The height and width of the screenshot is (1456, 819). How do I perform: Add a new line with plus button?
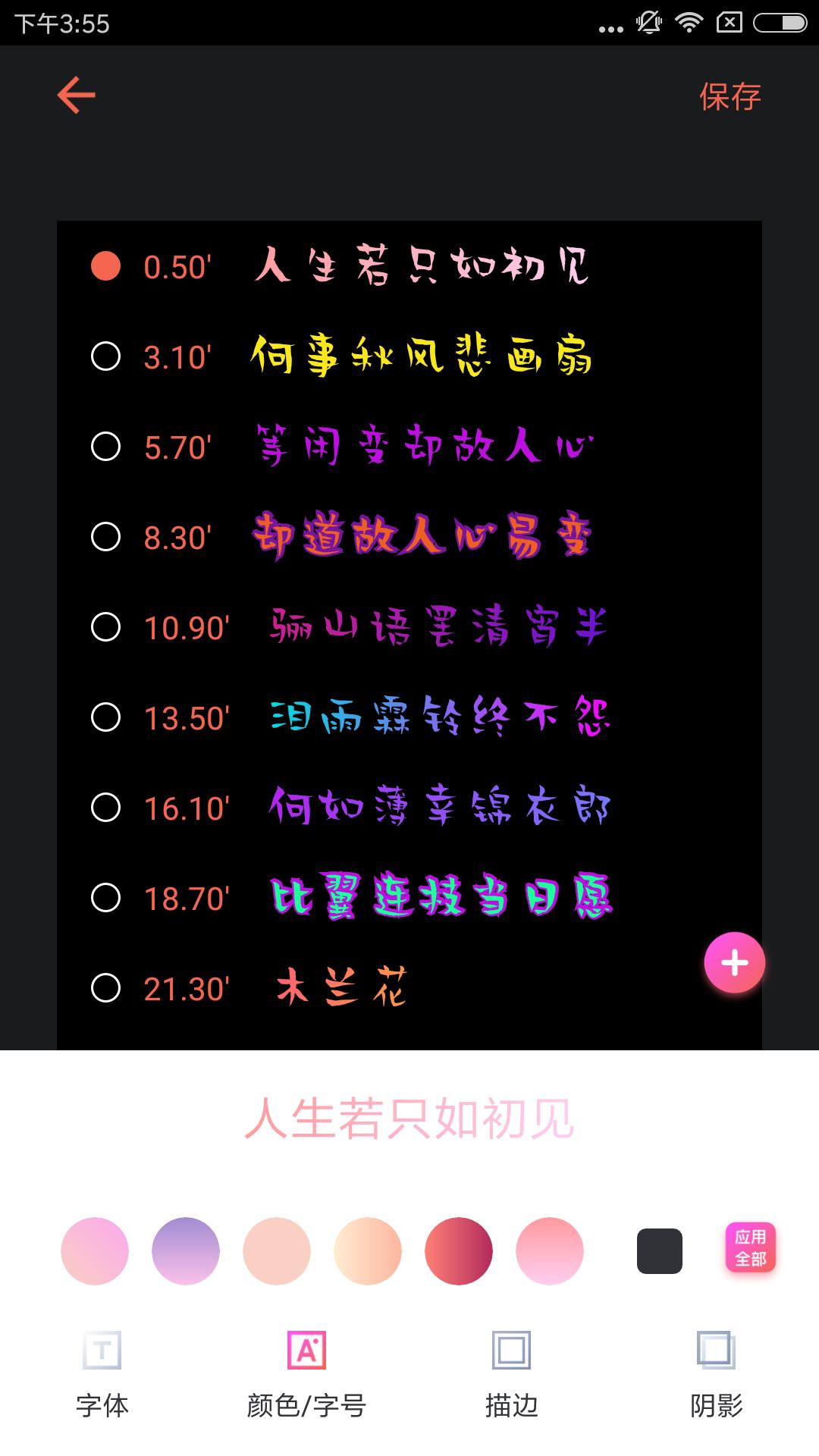click(x=734, y=962)
